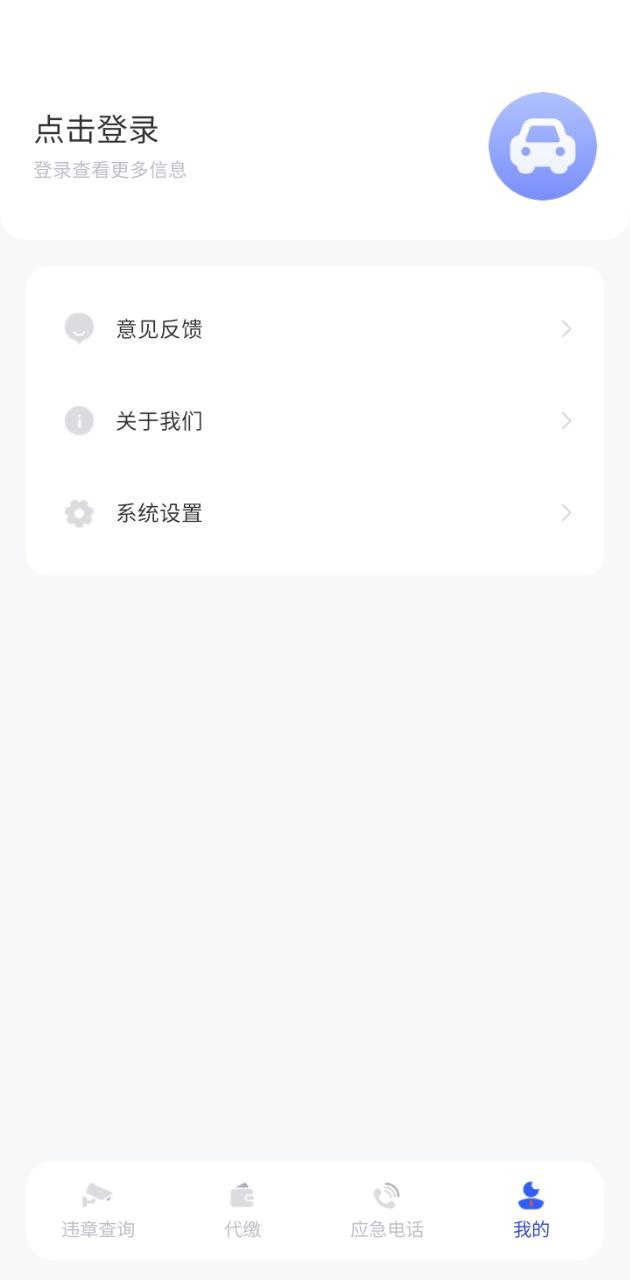
Task: Tap the car avatar icon
Action: tap(543, 146)
